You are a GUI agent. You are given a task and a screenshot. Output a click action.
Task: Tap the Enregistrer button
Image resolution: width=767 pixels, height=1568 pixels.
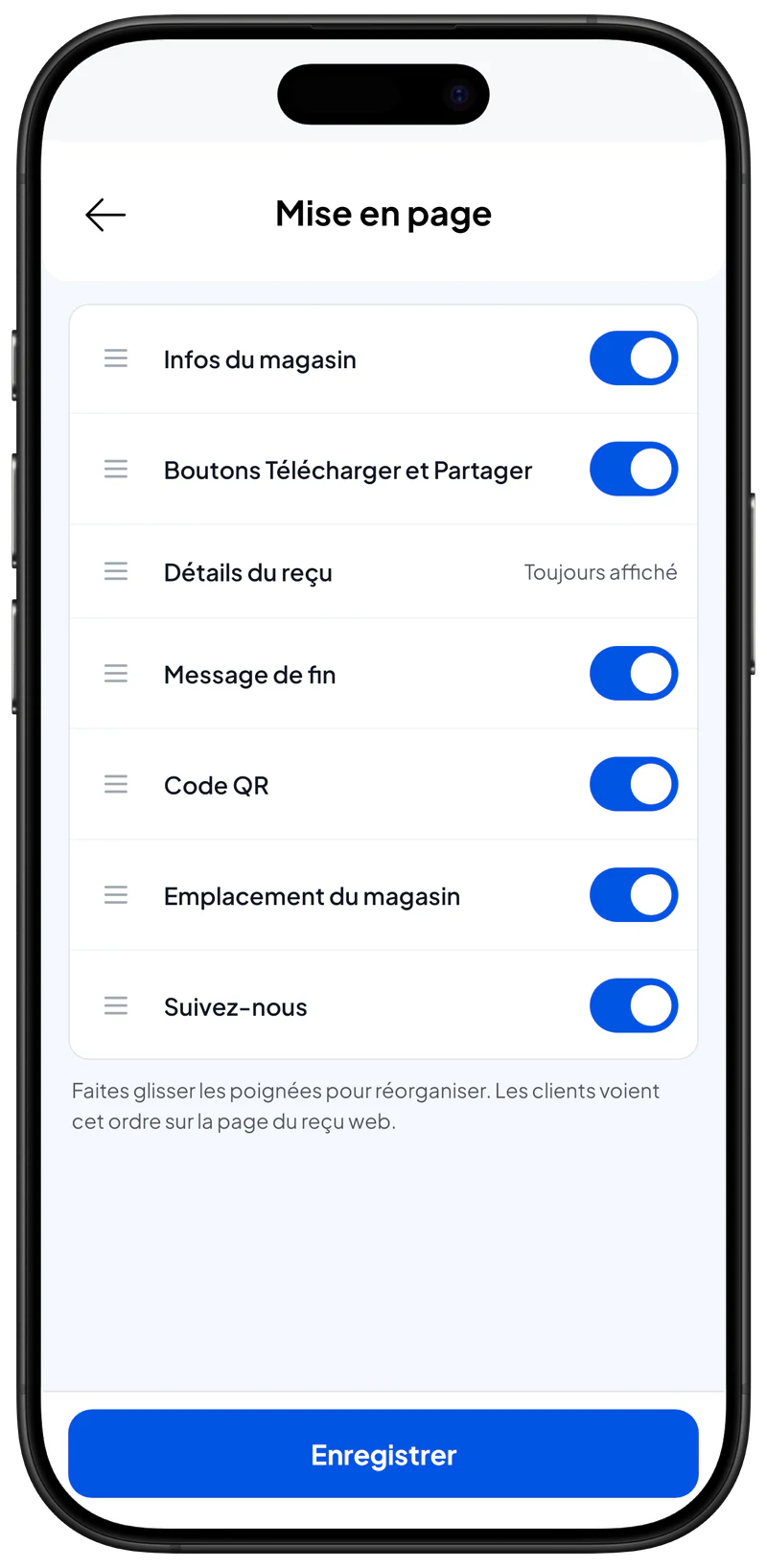point(383,1454)
